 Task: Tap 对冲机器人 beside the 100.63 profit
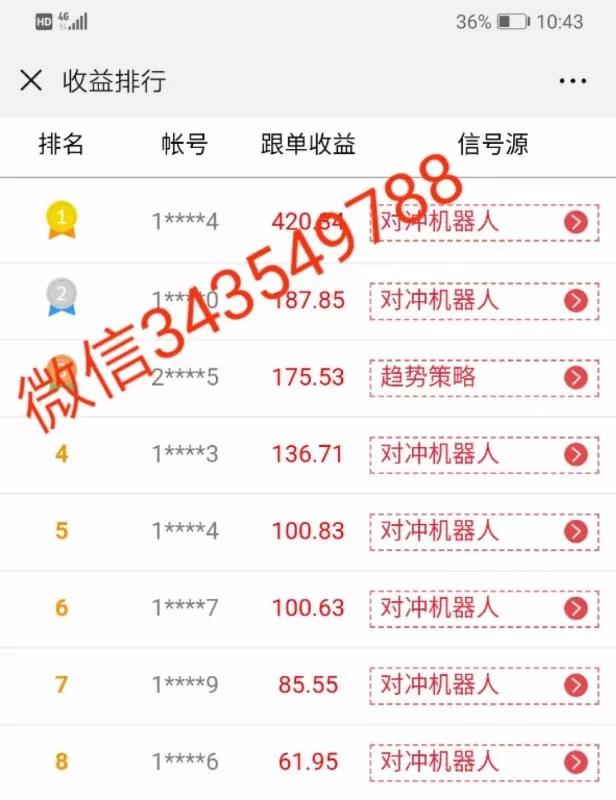[478, 608]
